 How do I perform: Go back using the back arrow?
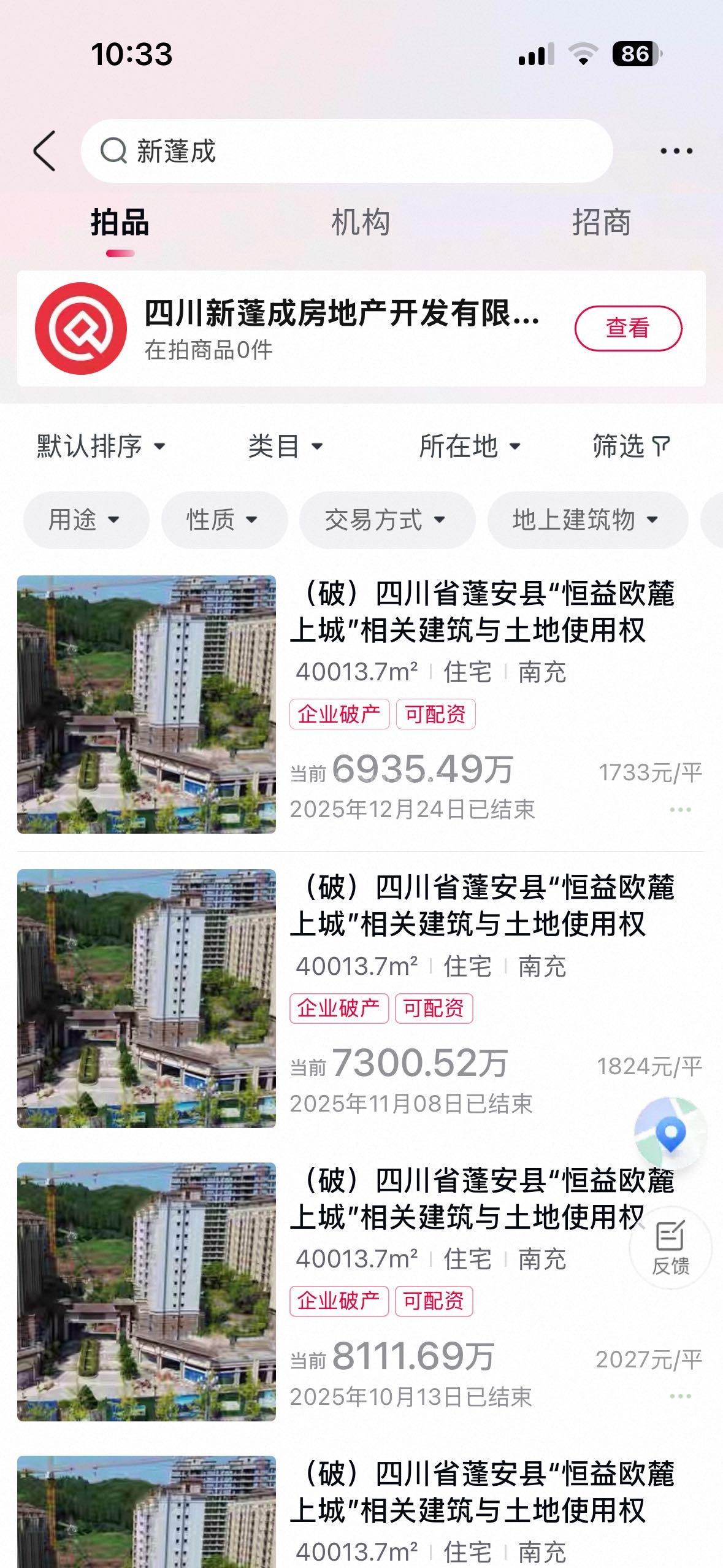pos(45,151)
